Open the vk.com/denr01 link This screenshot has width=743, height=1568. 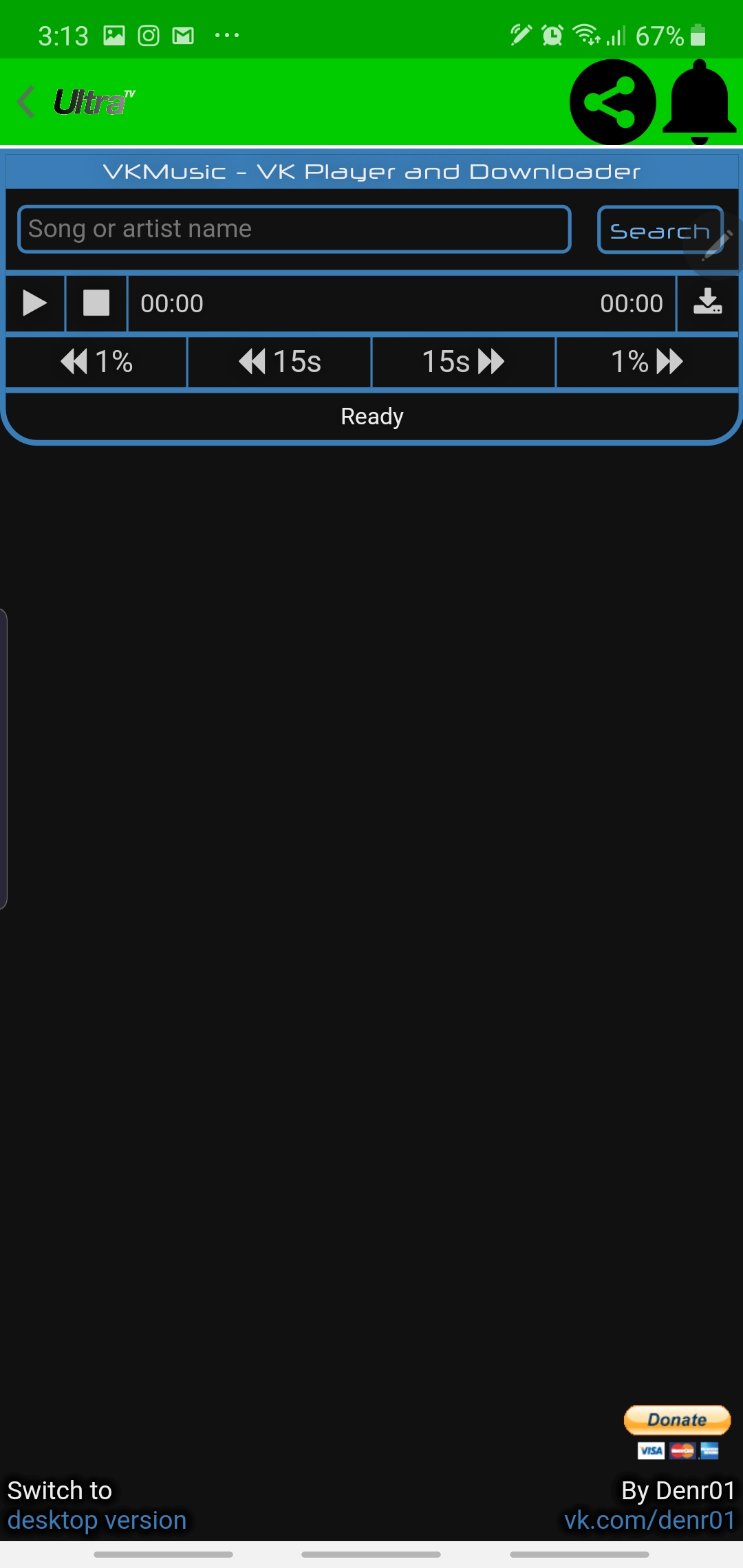(649, 1520)
